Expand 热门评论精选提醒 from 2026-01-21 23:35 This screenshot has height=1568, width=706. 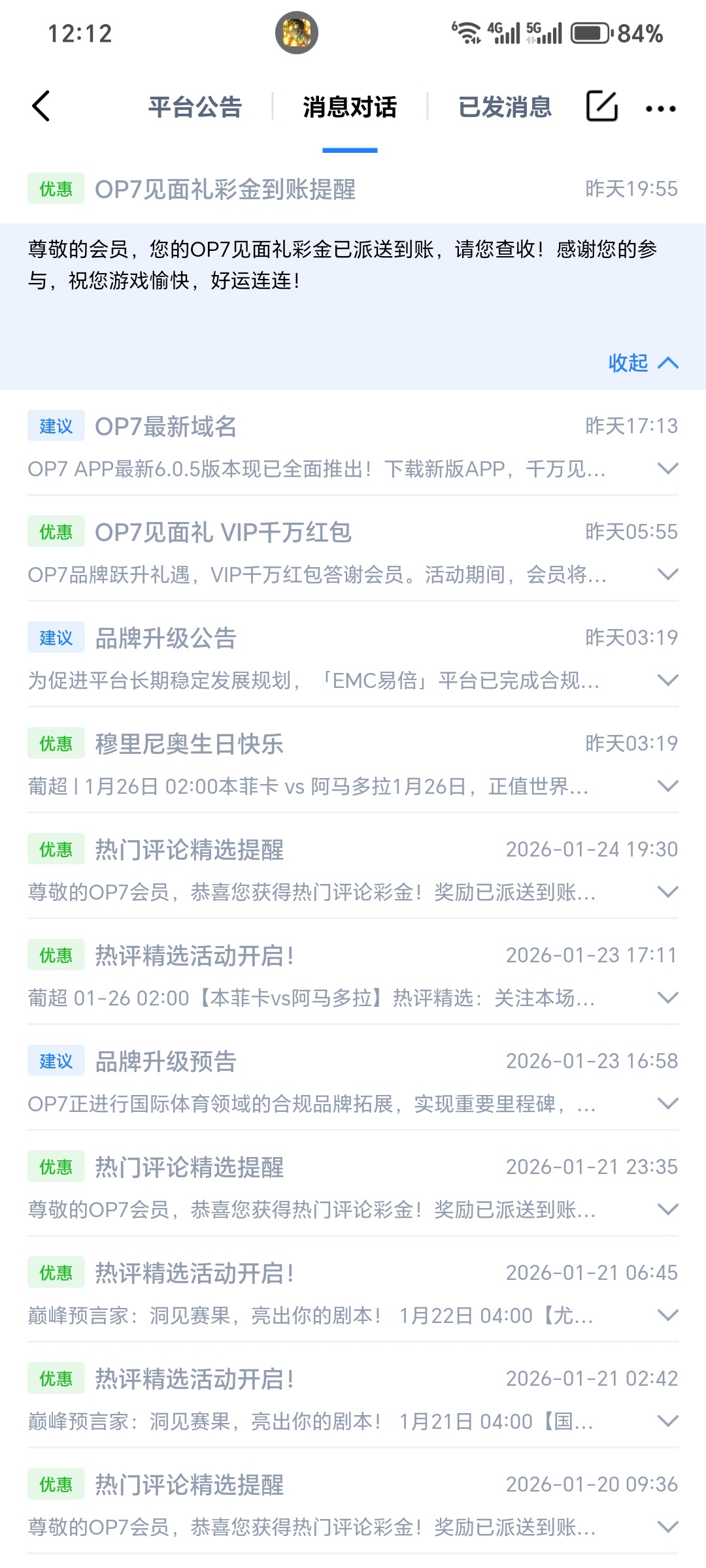point(667,1209)
